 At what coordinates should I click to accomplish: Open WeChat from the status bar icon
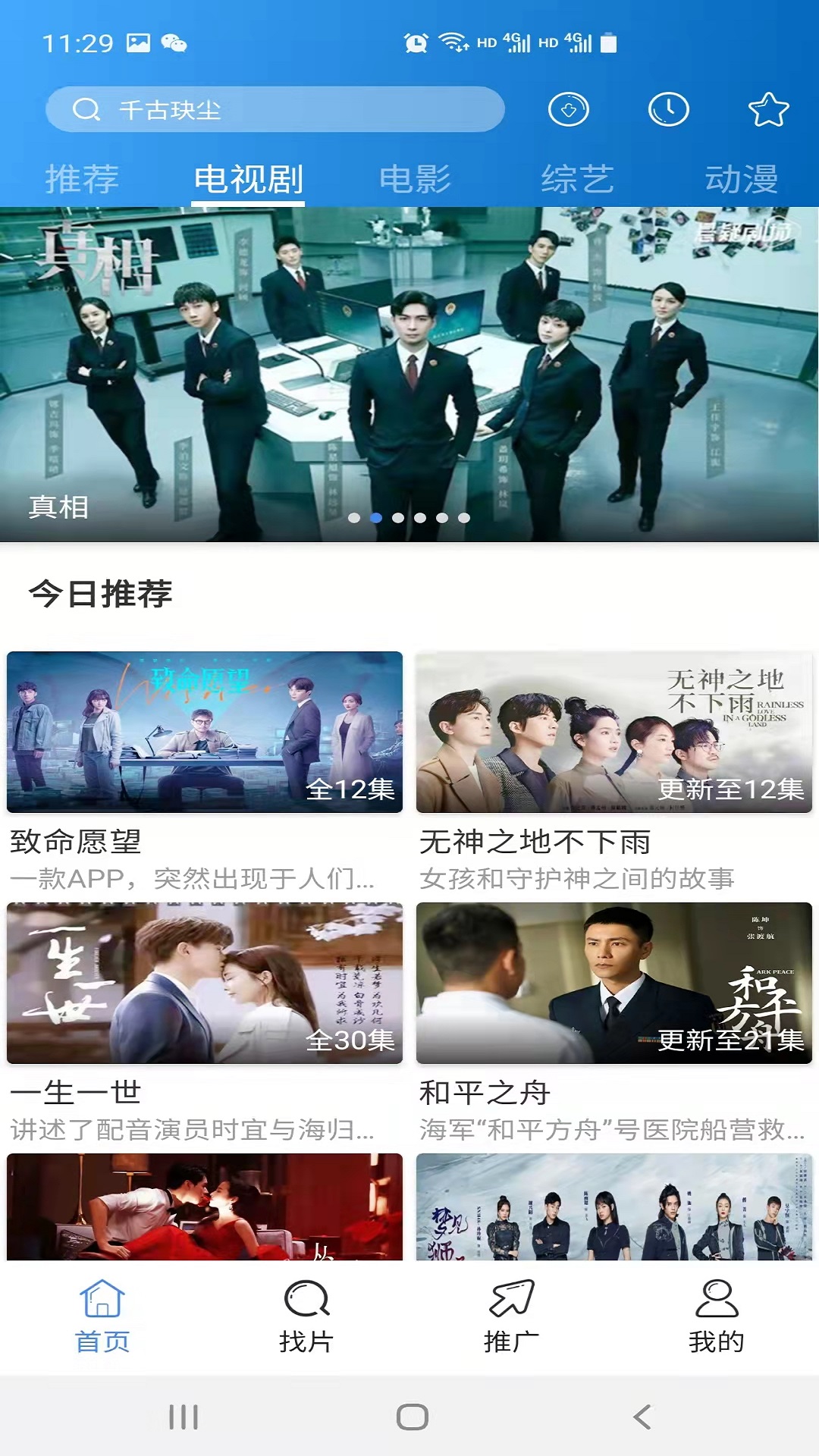click(x=173, y=43)
